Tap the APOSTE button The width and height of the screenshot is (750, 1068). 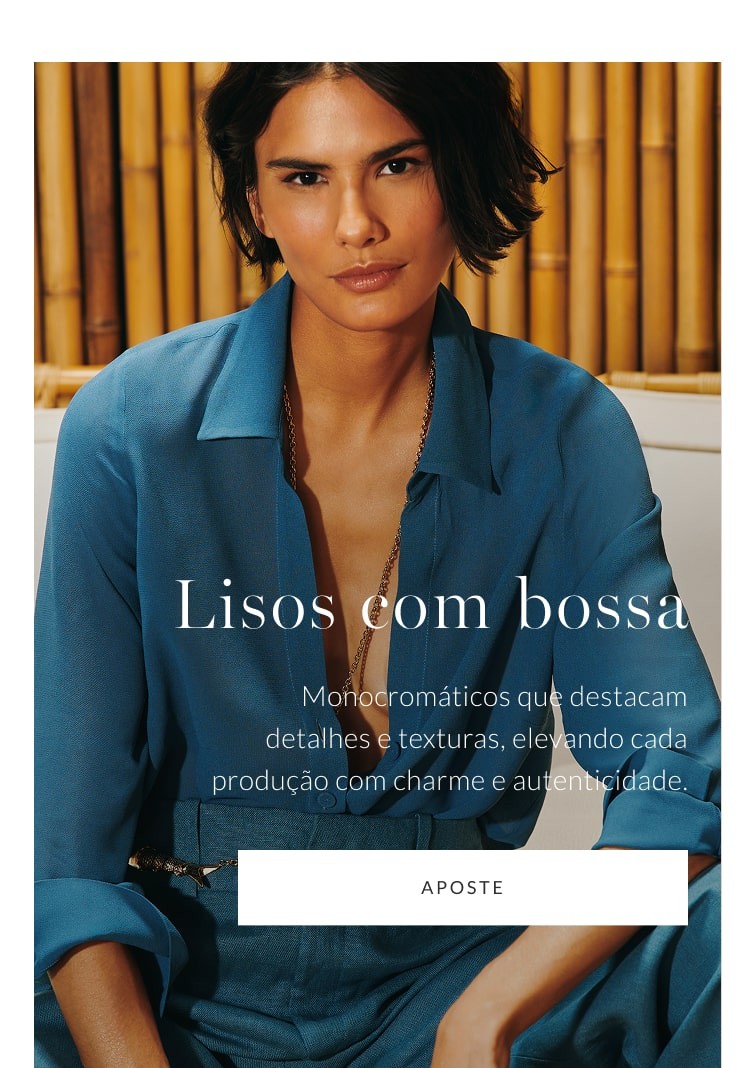point(462,887)
